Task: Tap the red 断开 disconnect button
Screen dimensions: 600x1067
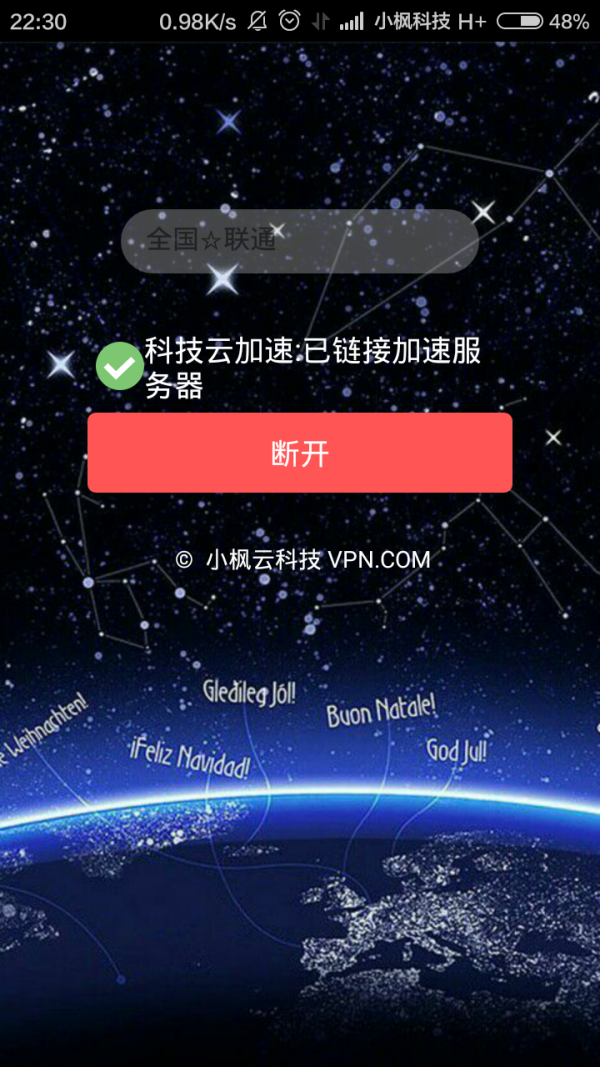Action: (x=300, y=453)
